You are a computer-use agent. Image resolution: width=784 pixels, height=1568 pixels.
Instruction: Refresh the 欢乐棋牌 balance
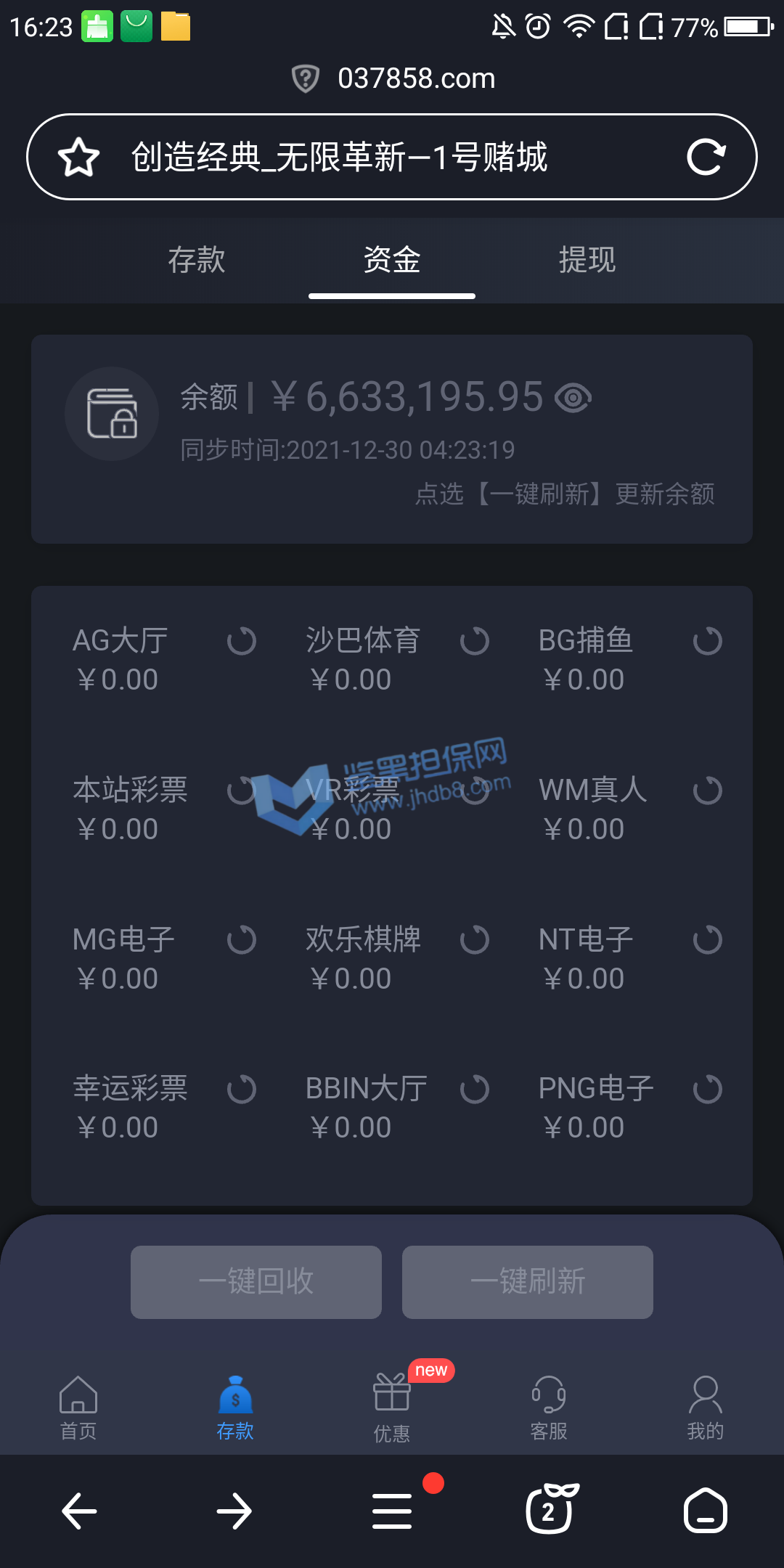(475, 940)
